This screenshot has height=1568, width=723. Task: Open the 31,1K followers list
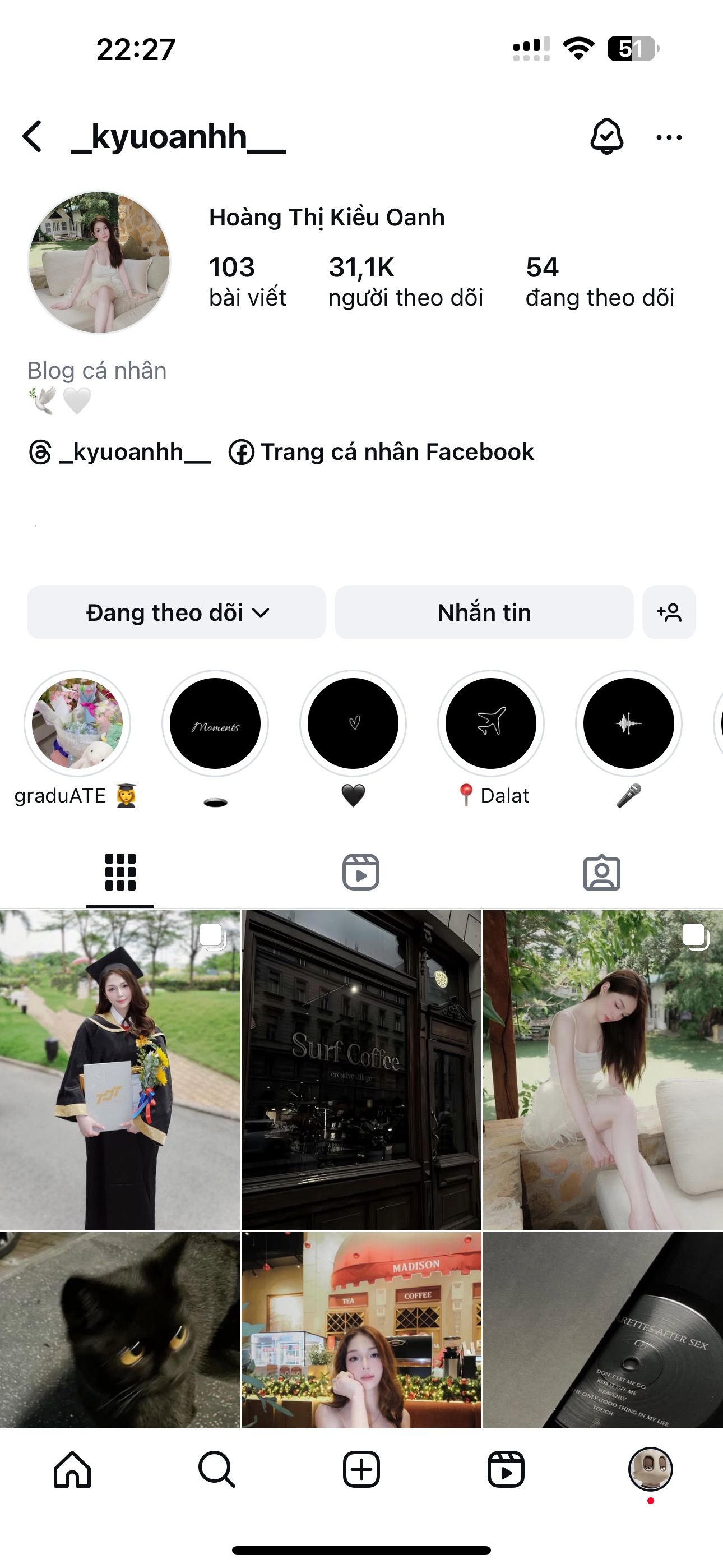[x=405, y=281]
